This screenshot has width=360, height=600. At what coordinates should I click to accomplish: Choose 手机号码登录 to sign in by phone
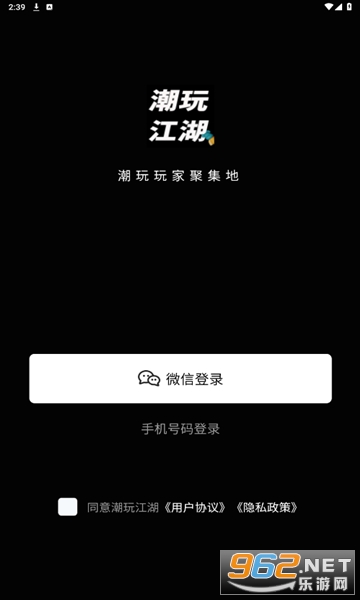click(x=180, y=429)
